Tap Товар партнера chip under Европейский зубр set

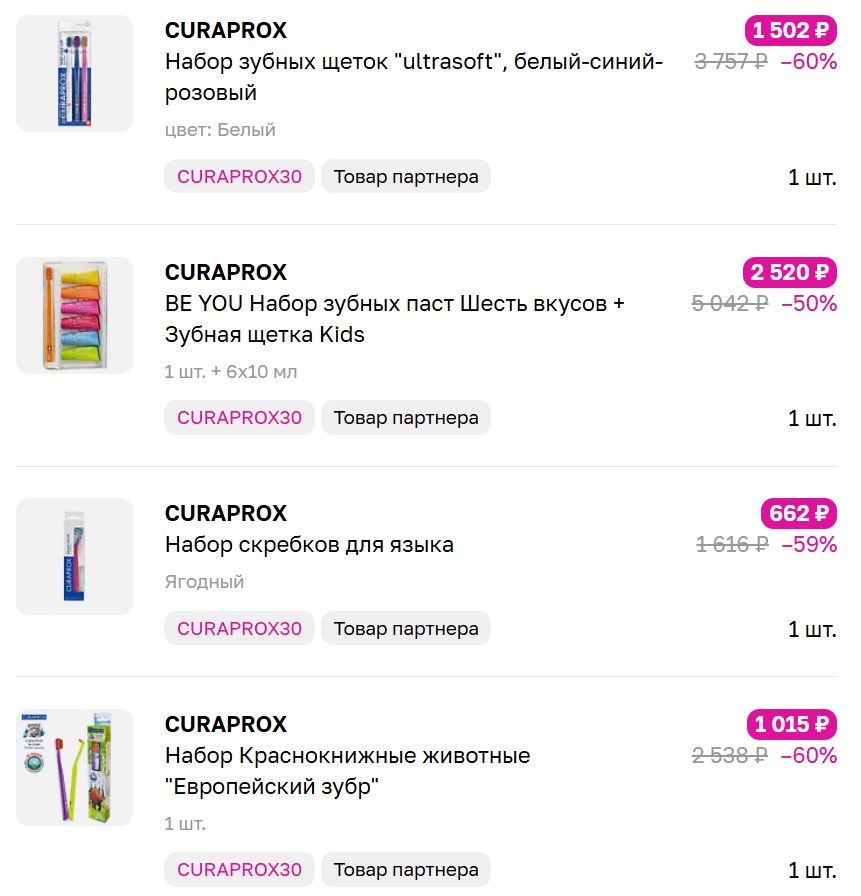(x=405, y=870)
